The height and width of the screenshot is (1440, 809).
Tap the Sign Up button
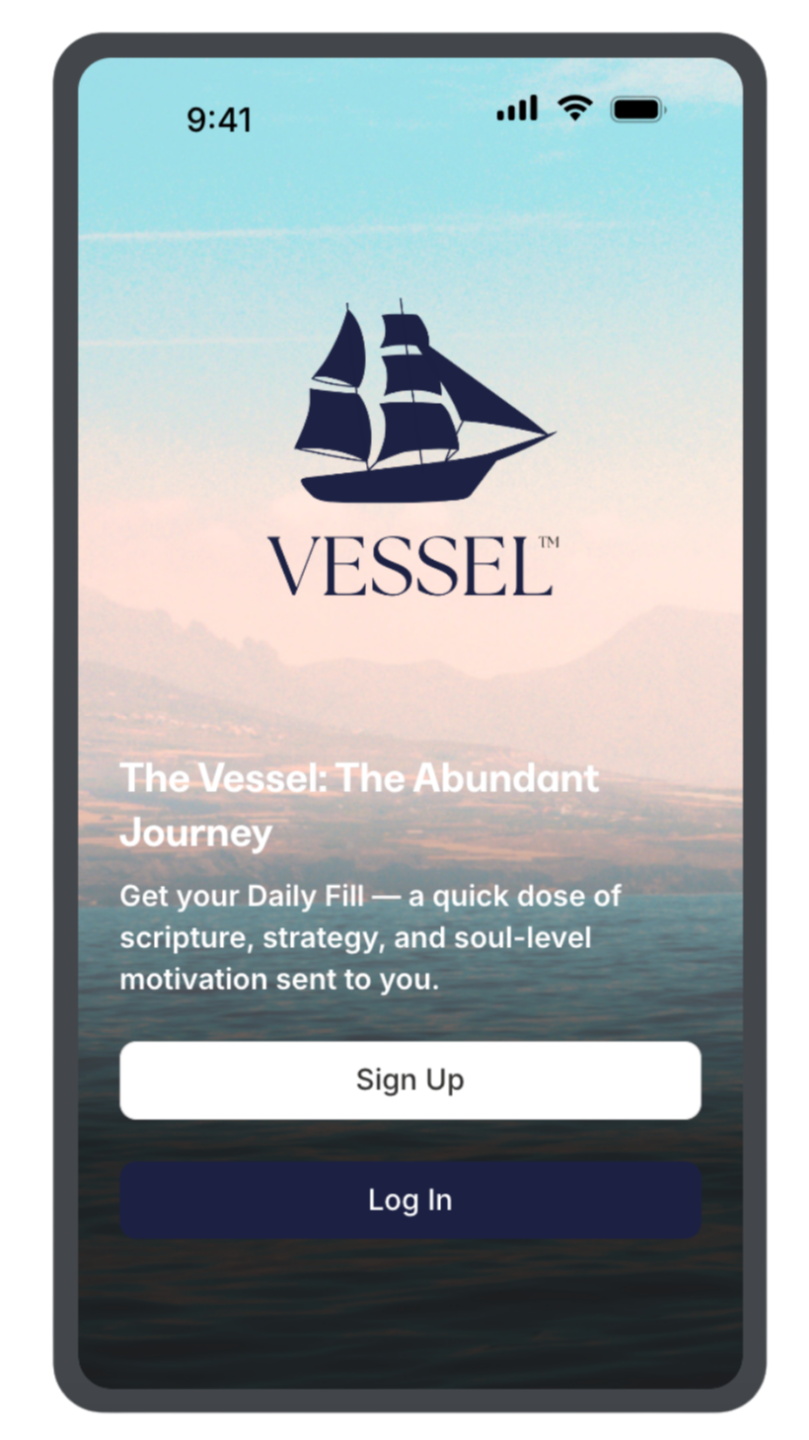coord(410,1080)
